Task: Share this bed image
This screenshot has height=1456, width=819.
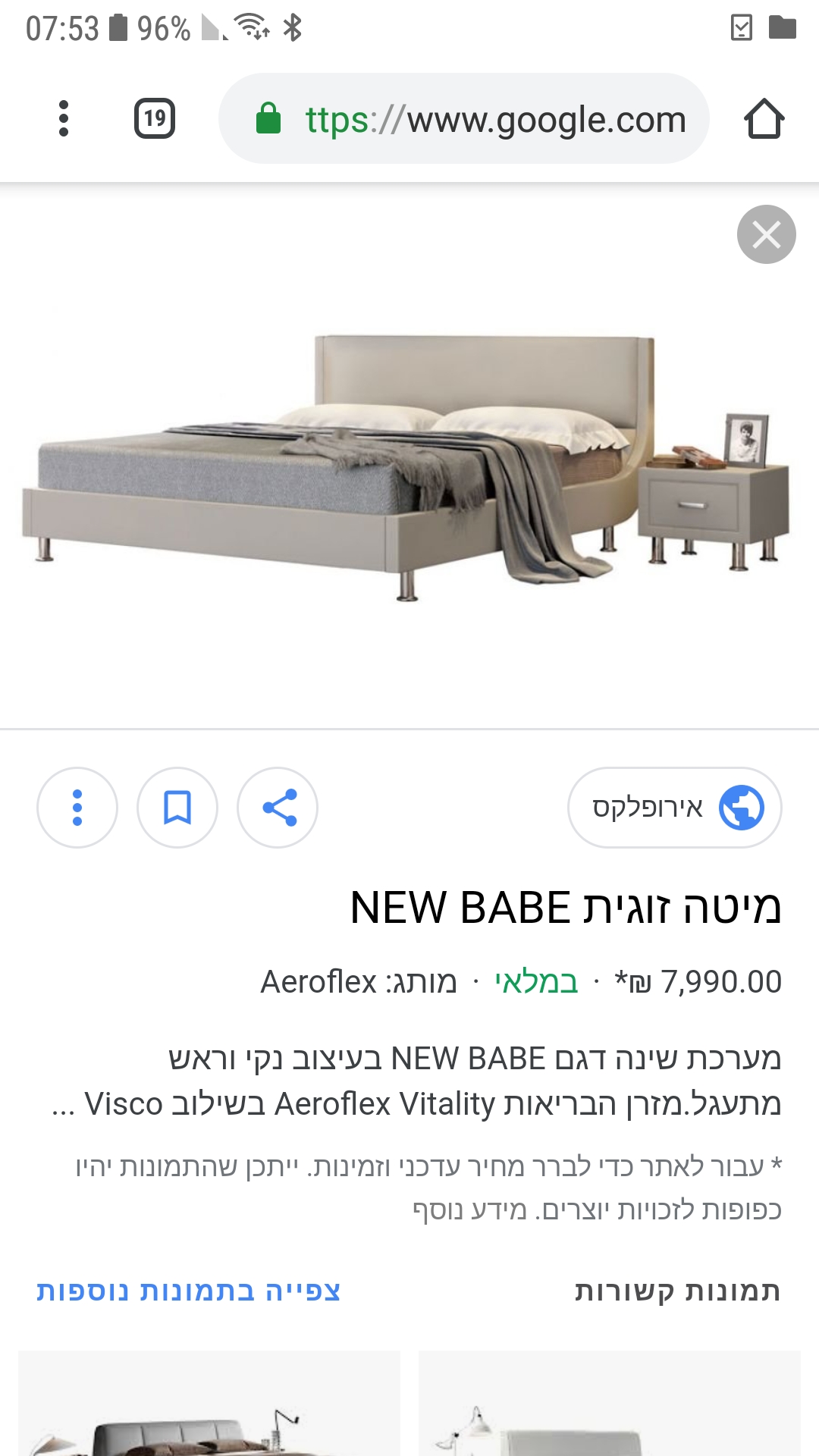Action: tap(278, 808)
